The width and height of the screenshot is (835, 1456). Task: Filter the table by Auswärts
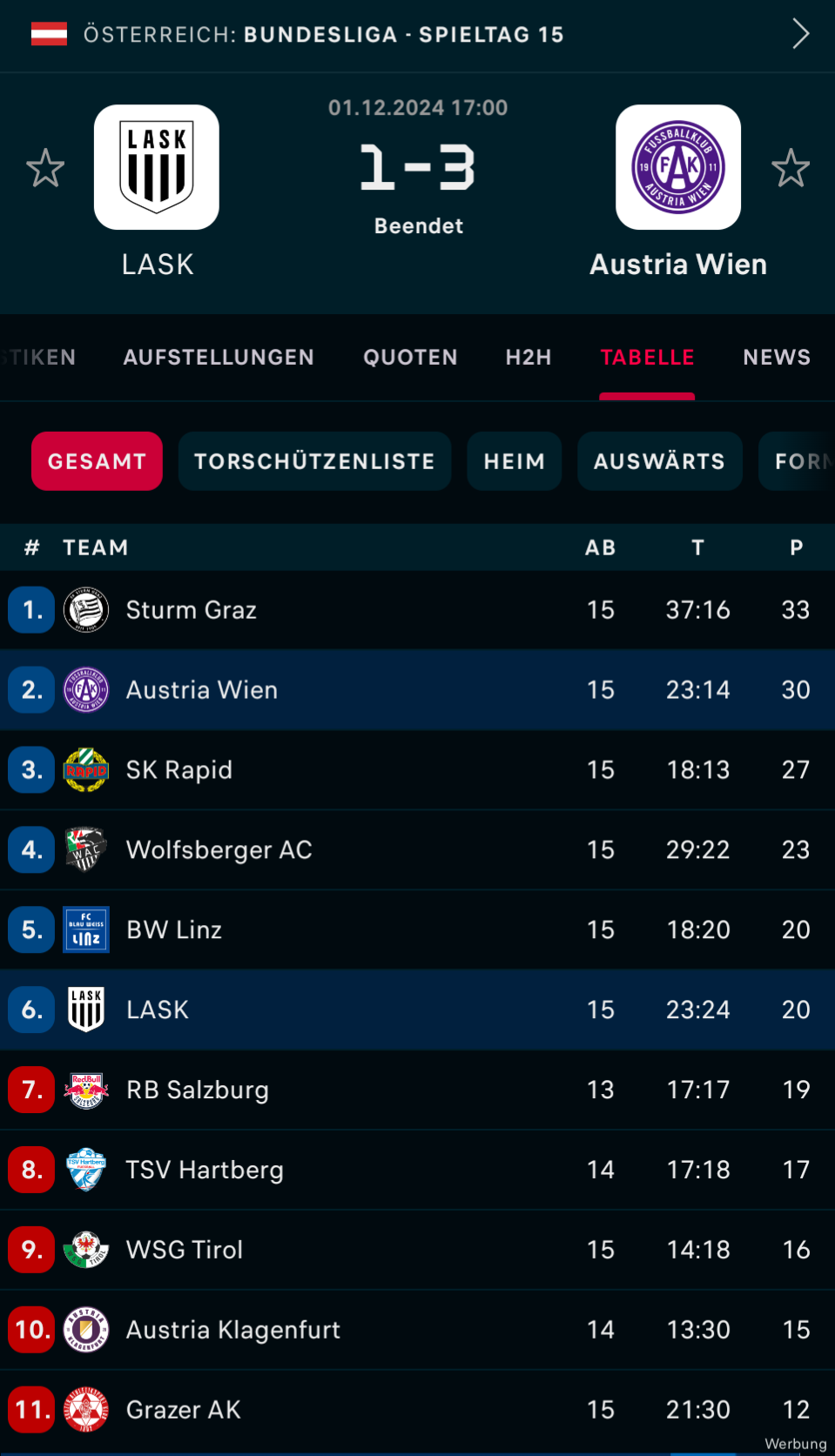point(659,461)
